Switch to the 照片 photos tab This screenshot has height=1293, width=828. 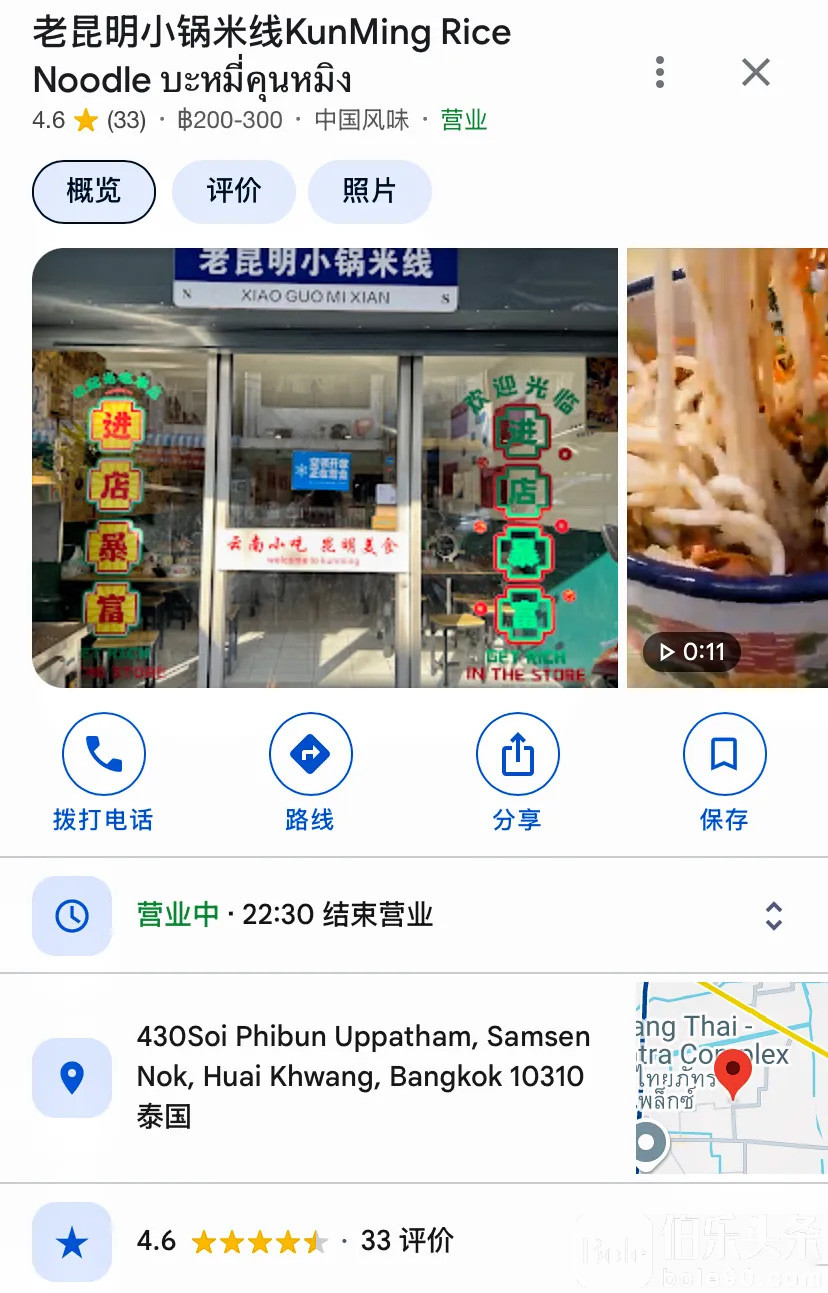tap(369, 191)
